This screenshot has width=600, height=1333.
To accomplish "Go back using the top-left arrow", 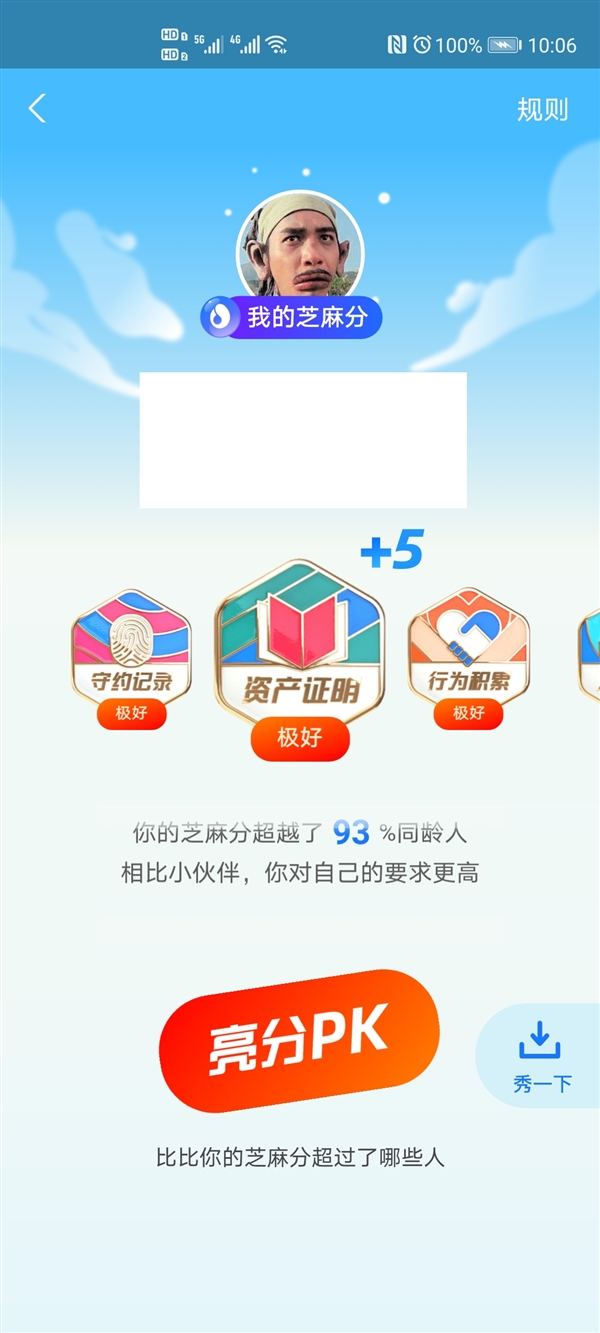I will pos(37,108).
